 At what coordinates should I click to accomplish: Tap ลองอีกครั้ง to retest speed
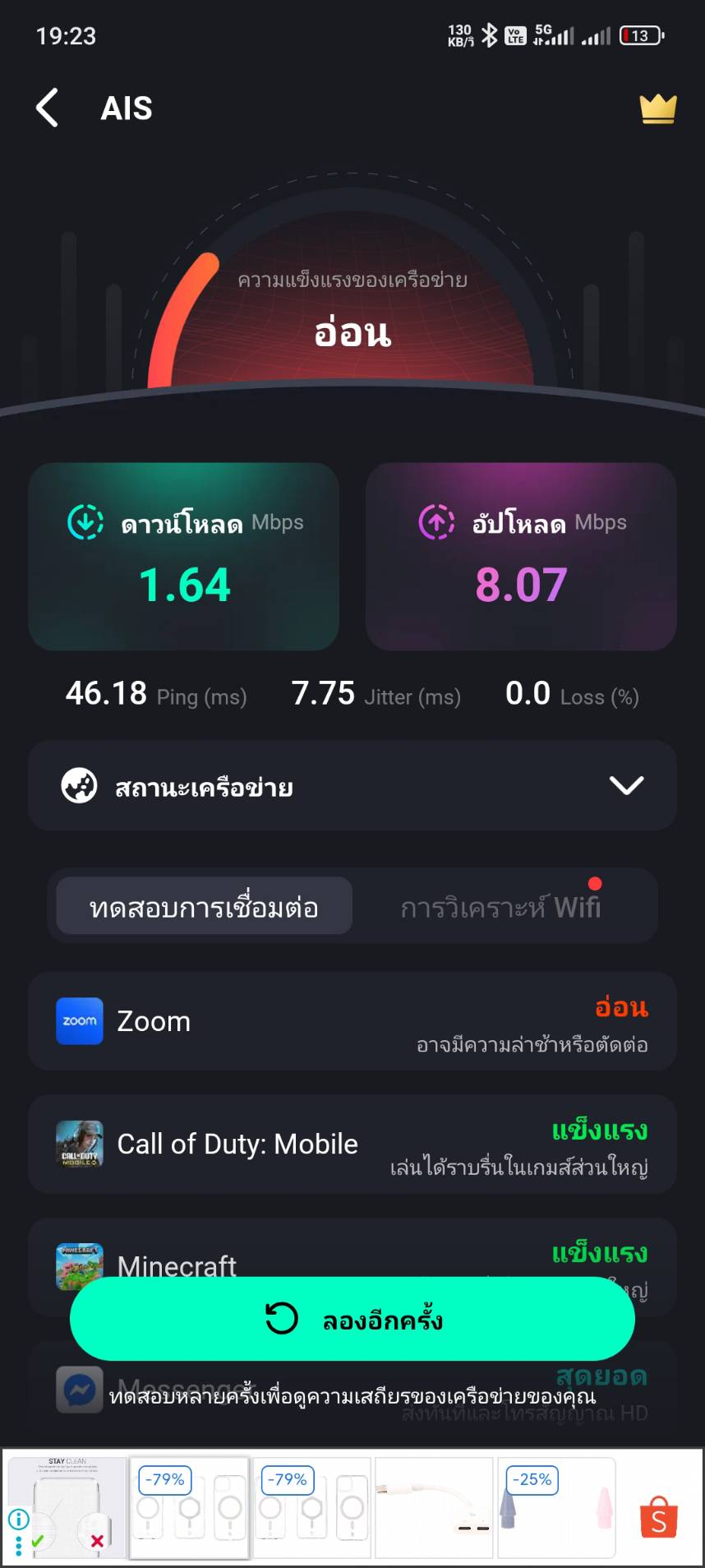(x=352, y=1319)
